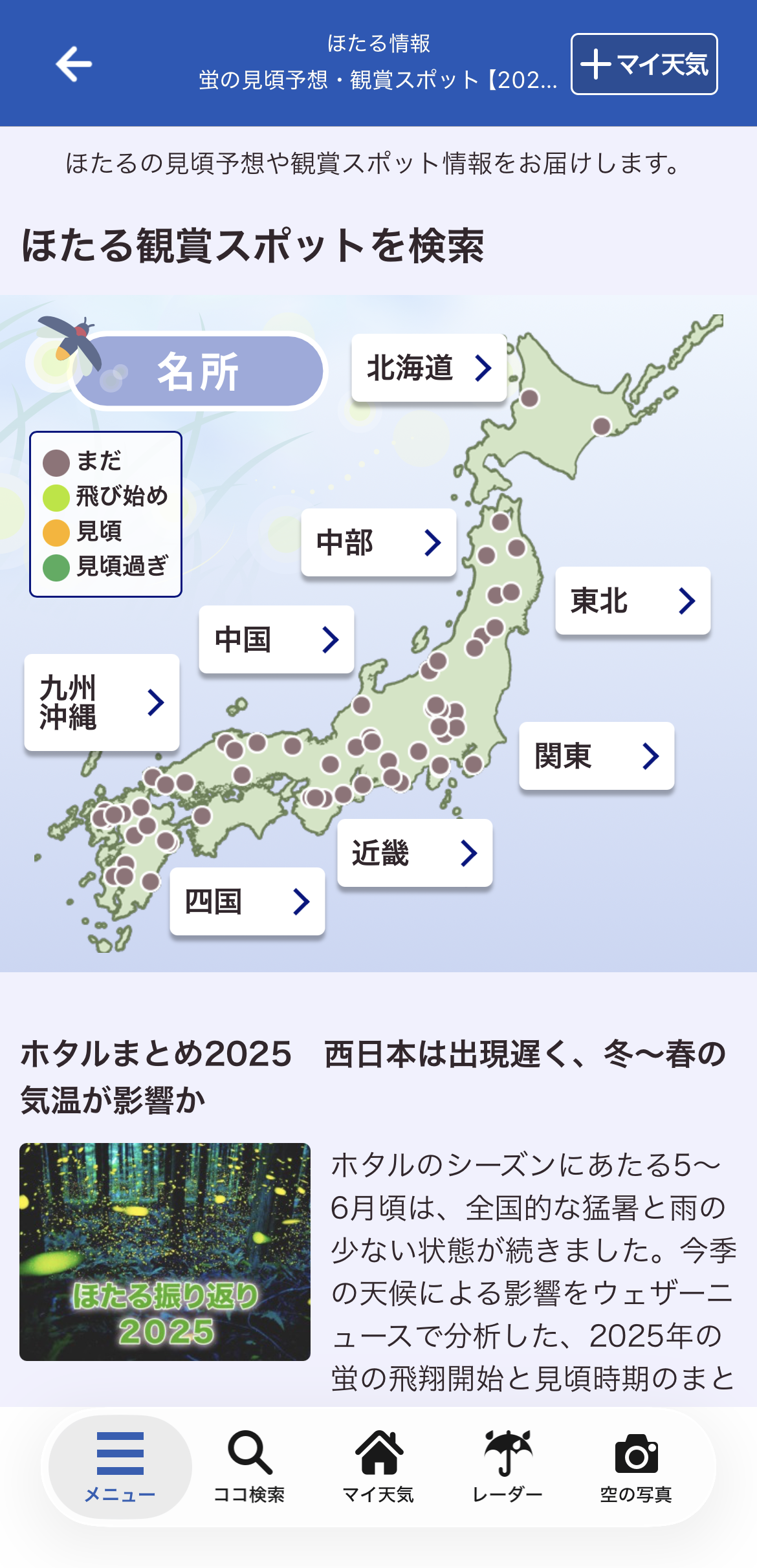The image size is (757, 1568).
Task: Select the 北海道 region
Action: coord(429,367)
